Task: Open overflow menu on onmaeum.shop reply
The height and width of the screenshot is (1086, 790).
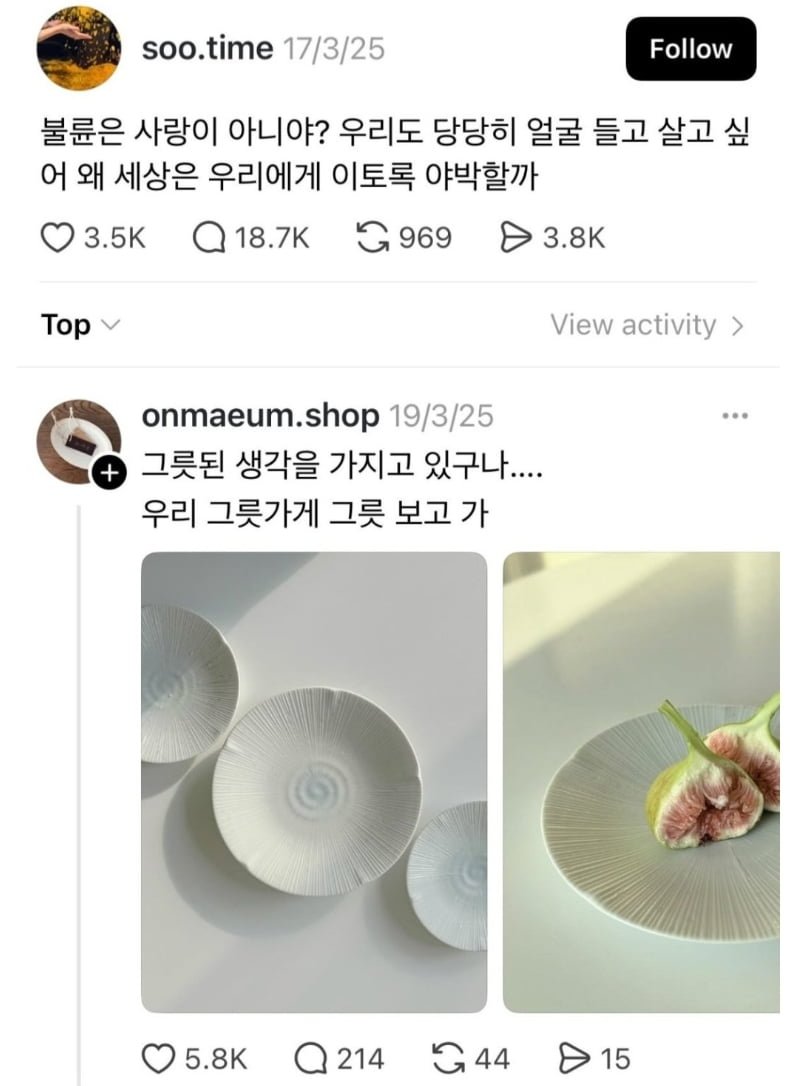Action: [x=734, y=415]
